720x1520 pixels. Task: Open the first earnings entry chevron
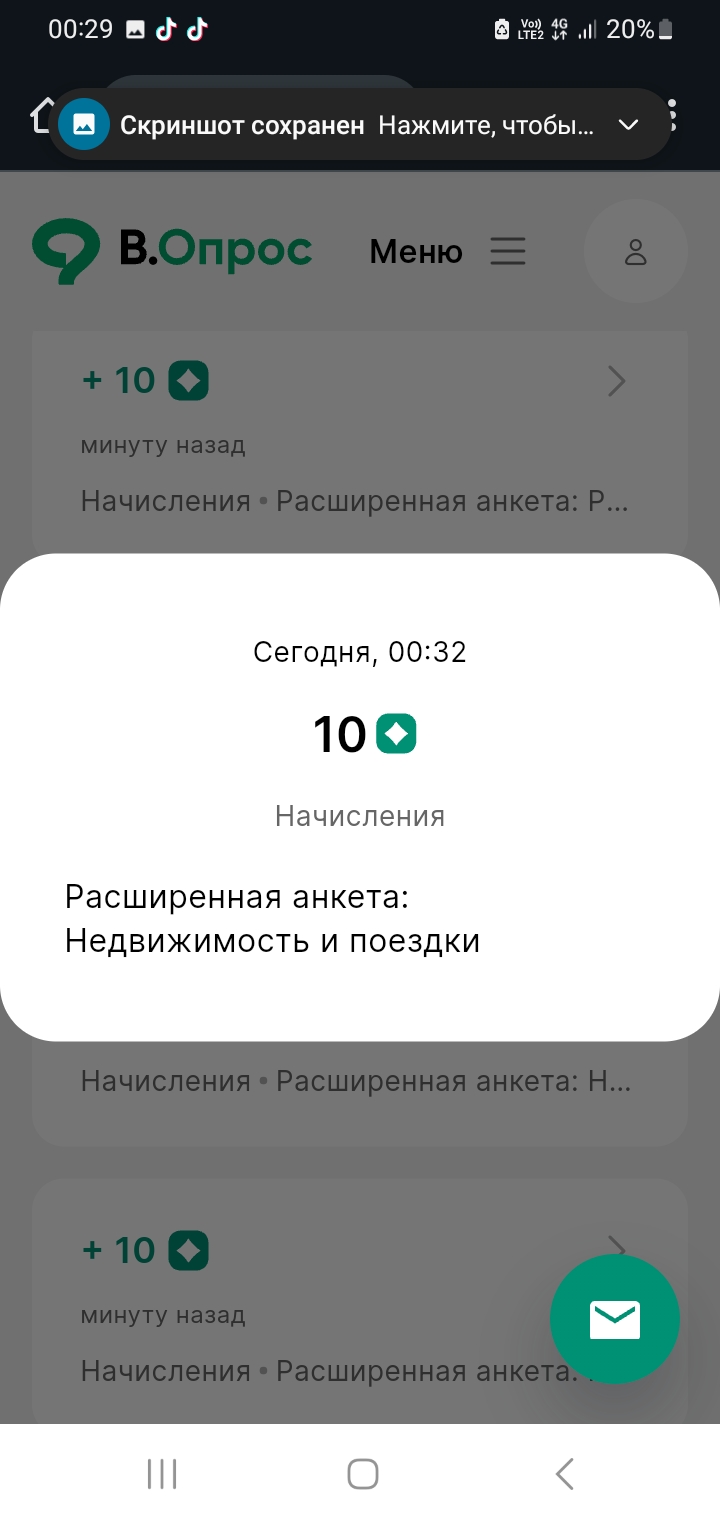(616, 381)
